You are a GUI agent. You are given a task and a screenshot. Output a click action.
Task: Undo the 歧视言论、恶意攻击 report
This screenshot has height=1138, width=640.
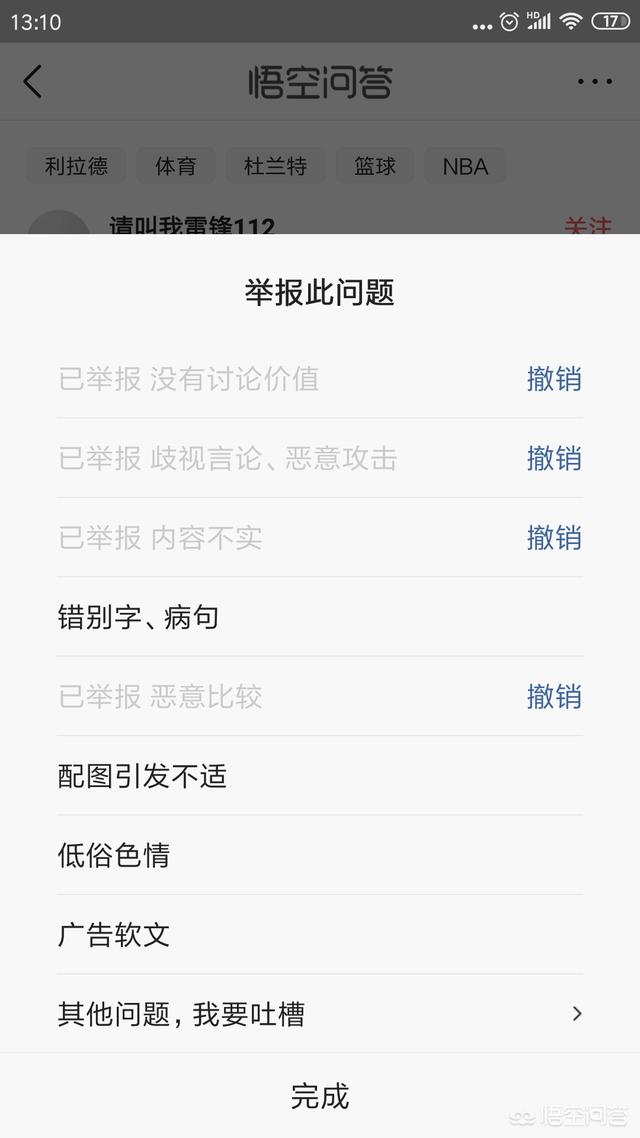[554, 458]
